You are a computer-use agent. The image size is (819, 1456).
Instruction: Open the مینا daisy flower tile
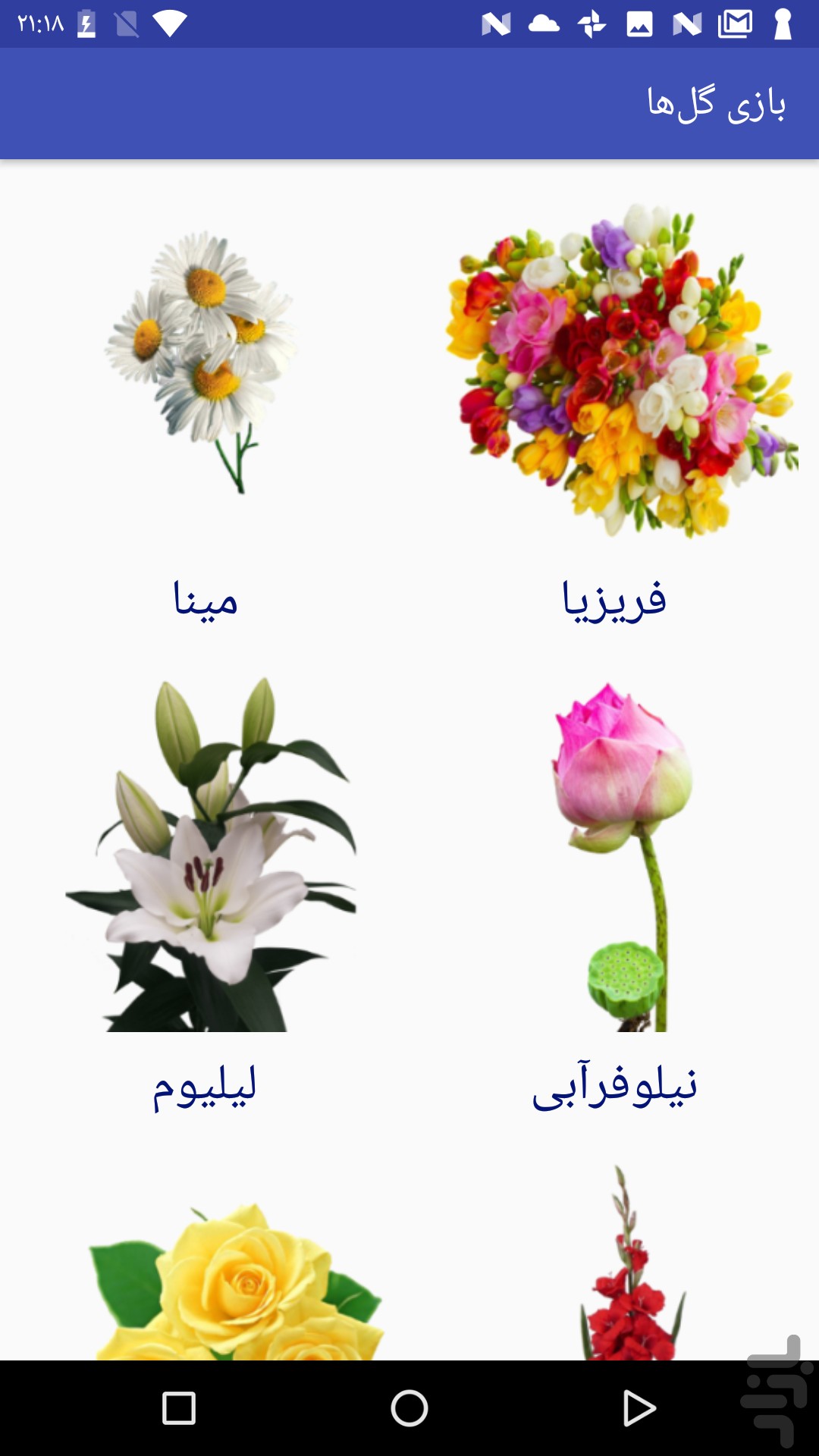tap(205, 413)
